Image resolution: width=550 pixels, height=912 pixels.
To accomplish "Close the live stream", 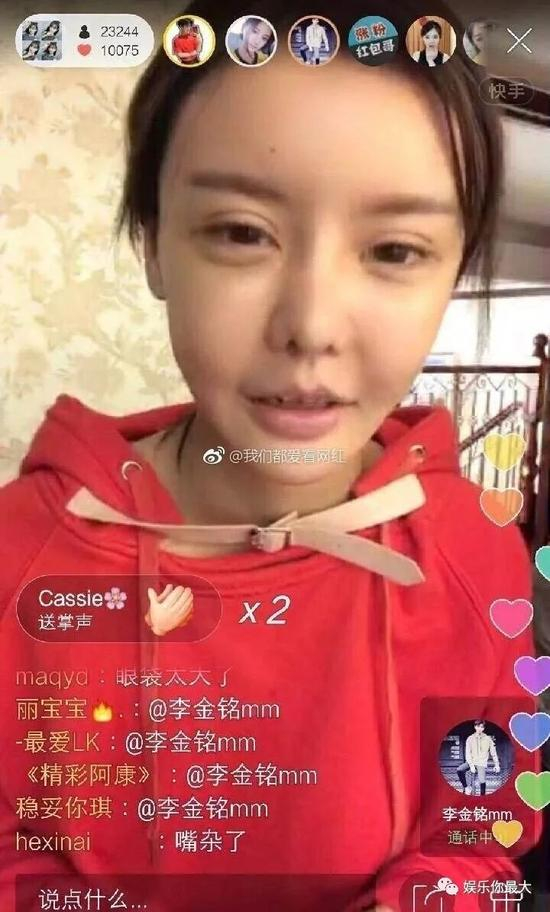I will (519, 41).
